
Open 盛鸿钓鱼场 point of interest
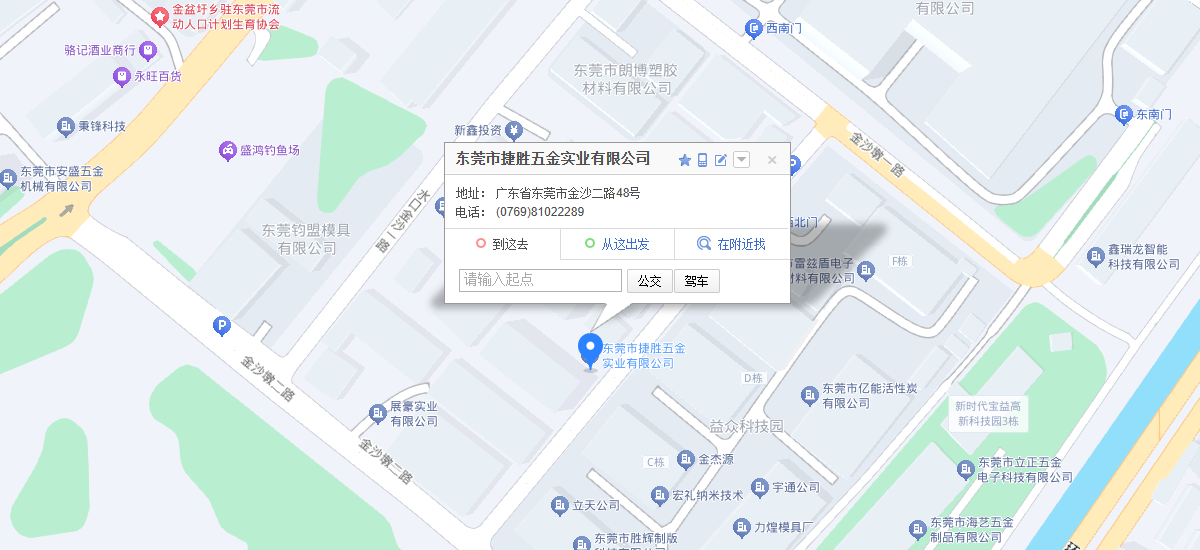(259, 151)
